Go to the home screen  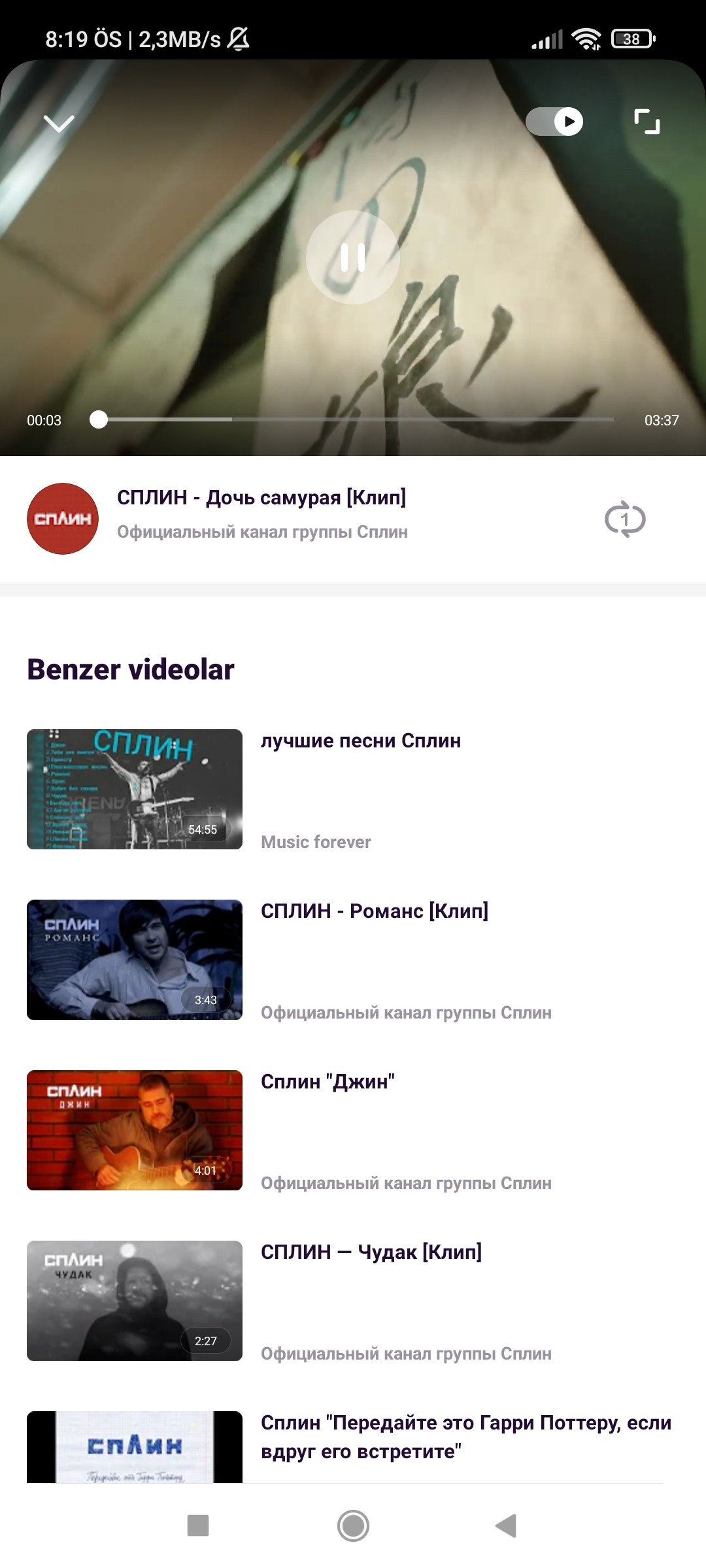pos(353,1526)
